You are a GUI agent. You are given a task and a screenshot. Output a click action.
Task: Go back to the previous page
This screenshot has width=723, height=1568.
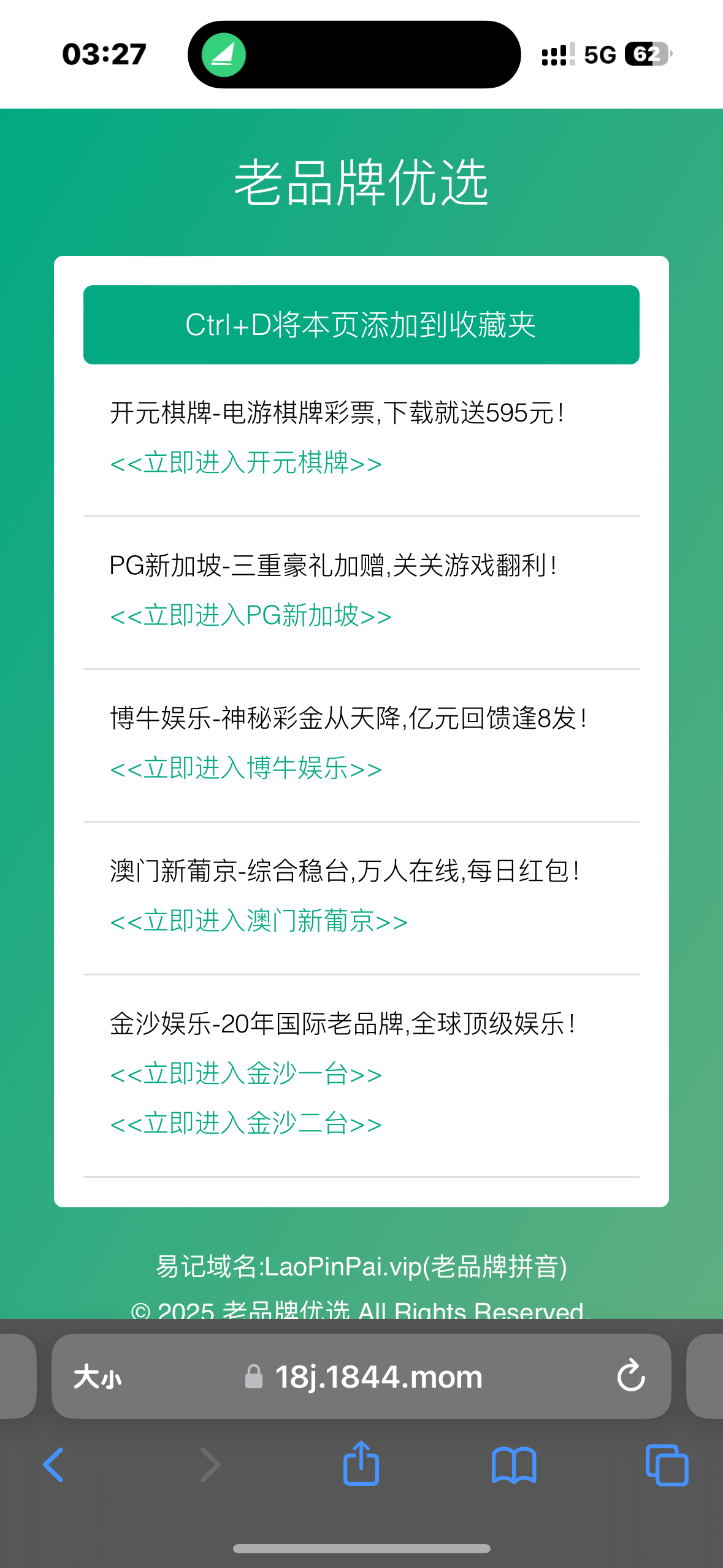coord(54,1465)
